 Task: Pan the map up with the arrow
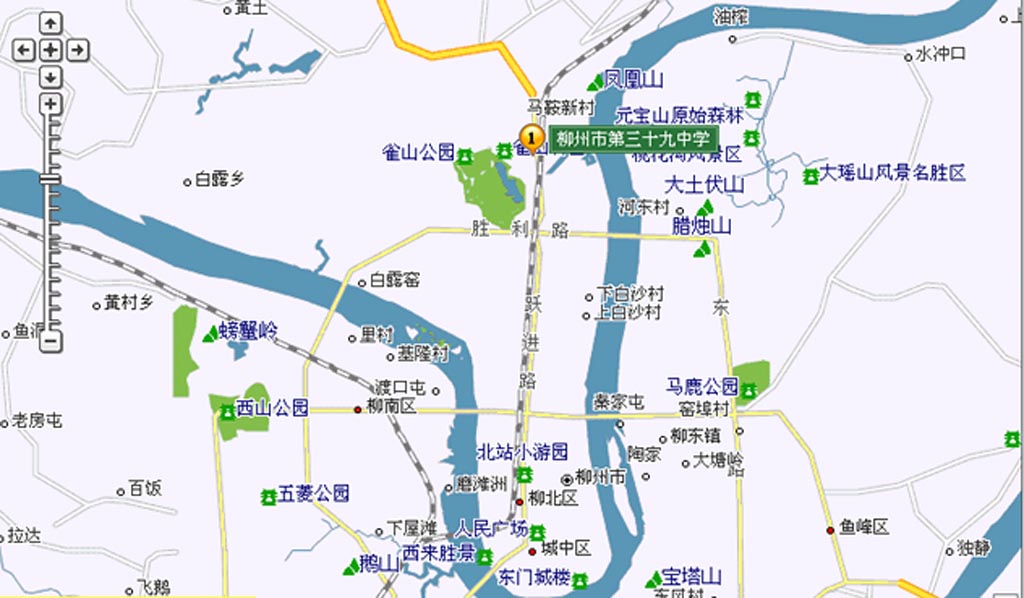tap(50, 22)
